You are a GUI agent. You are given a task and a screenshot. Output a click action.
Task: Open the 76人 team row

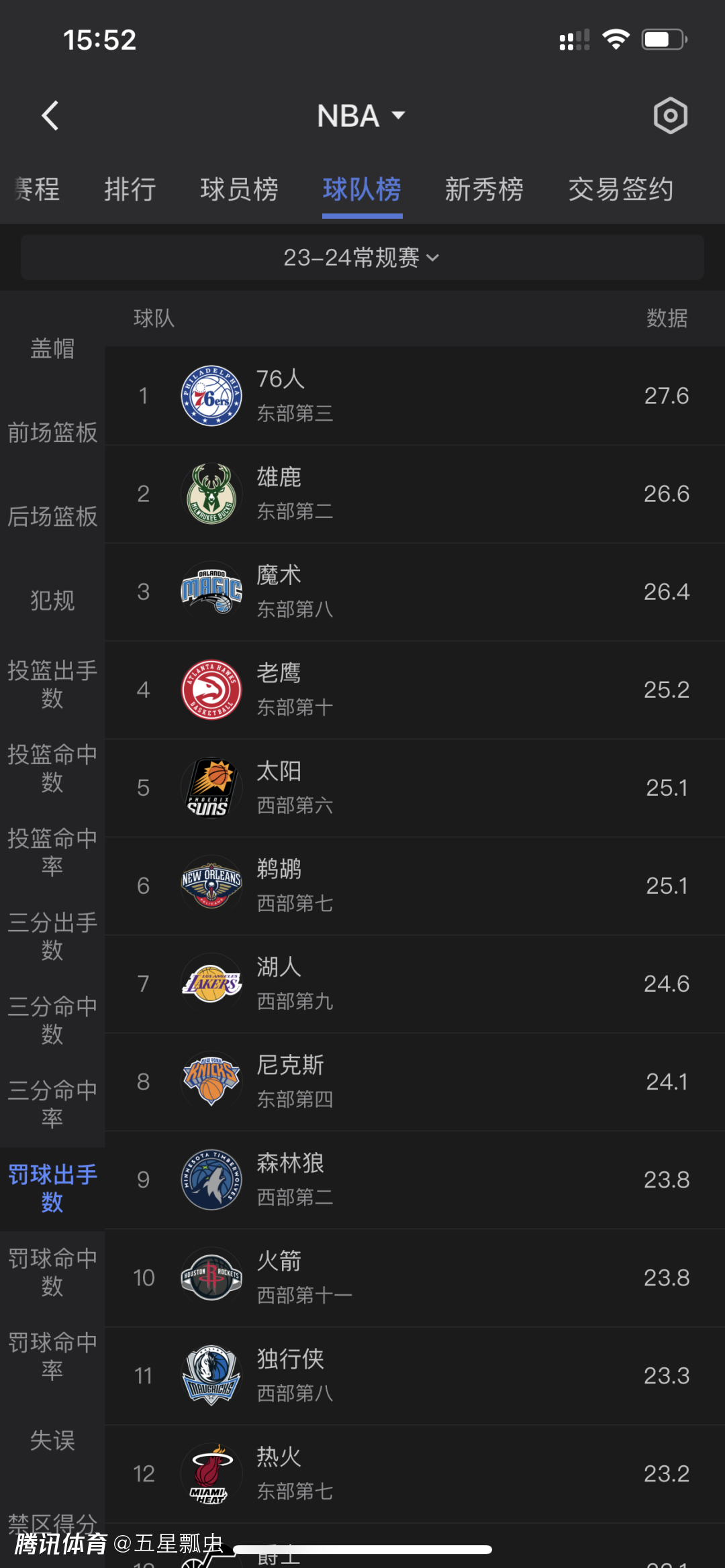414,396
